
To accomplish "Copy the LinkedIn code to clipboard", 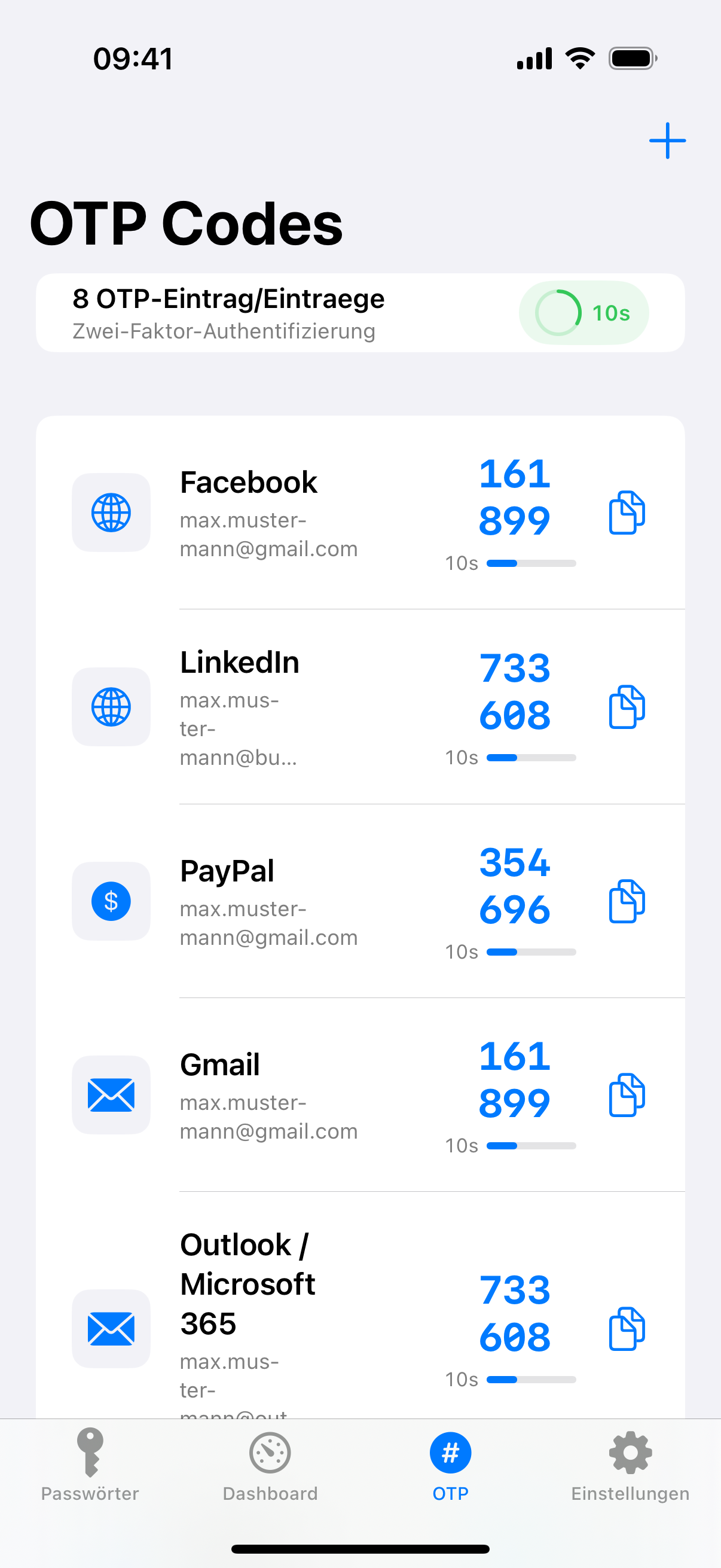I will (626, 707).
